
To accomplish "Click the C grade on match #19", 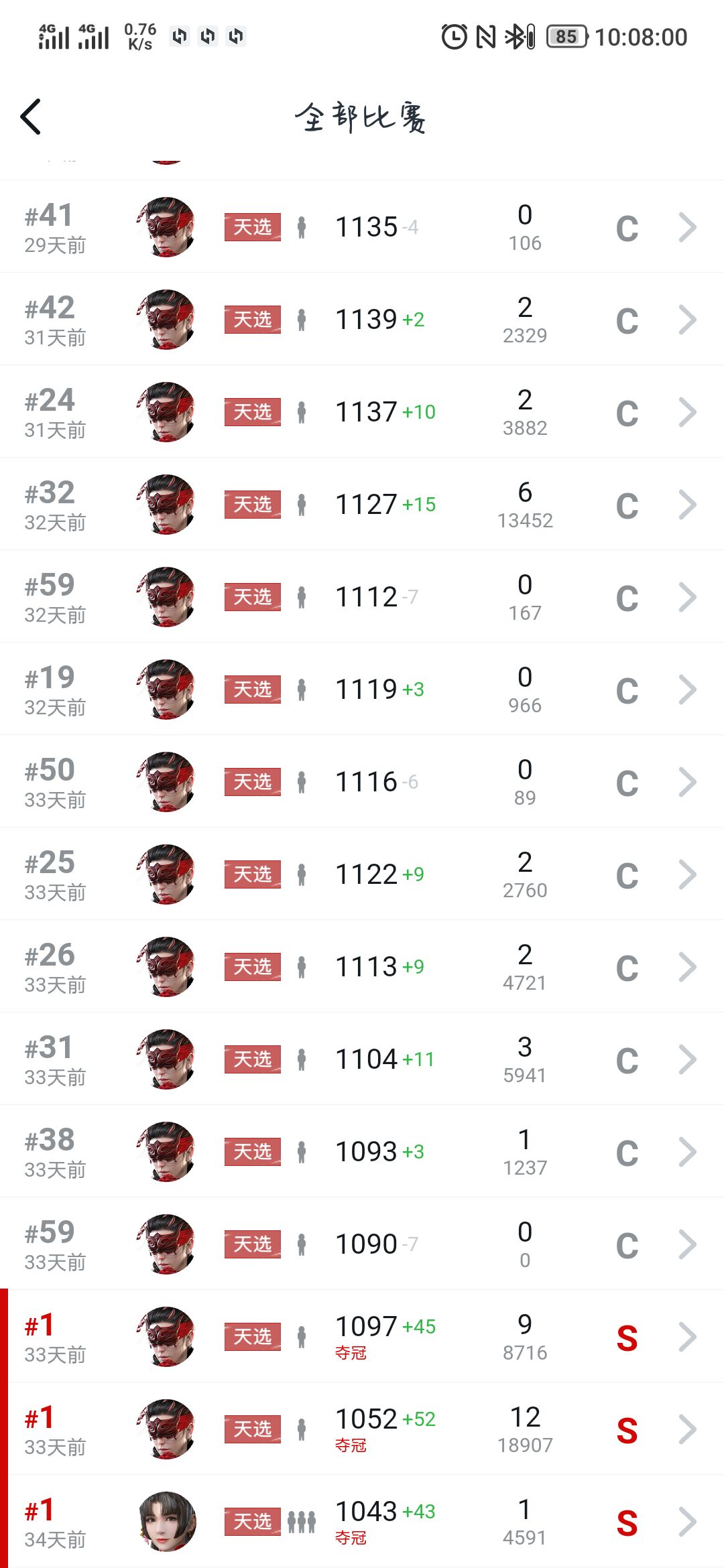I will 627,689.
